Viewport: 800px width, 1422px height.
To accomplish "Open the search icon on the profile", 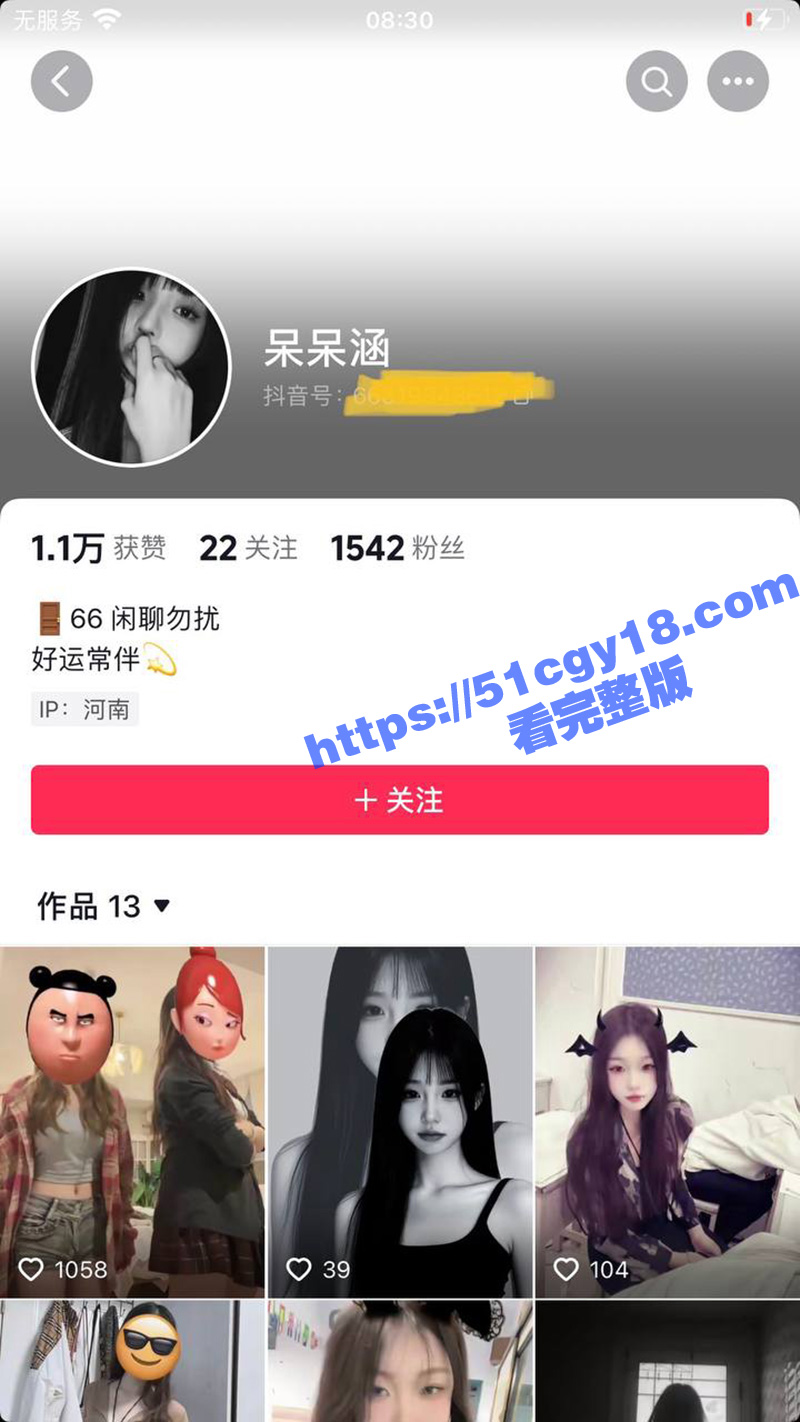I will [657, 81].
